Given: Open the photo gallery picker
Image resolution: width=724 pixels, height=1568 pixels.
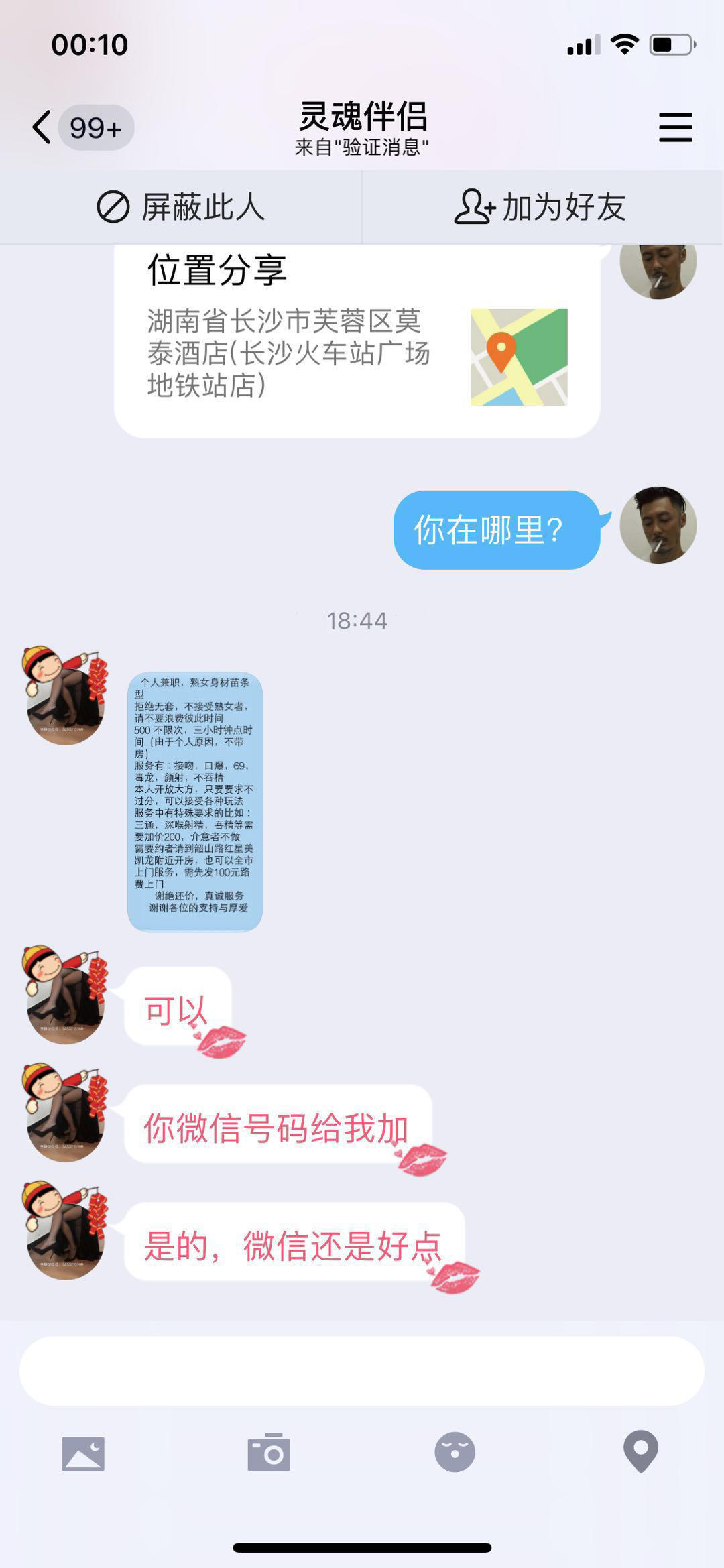Looking at the screenshot, I should click(83, 1453).
